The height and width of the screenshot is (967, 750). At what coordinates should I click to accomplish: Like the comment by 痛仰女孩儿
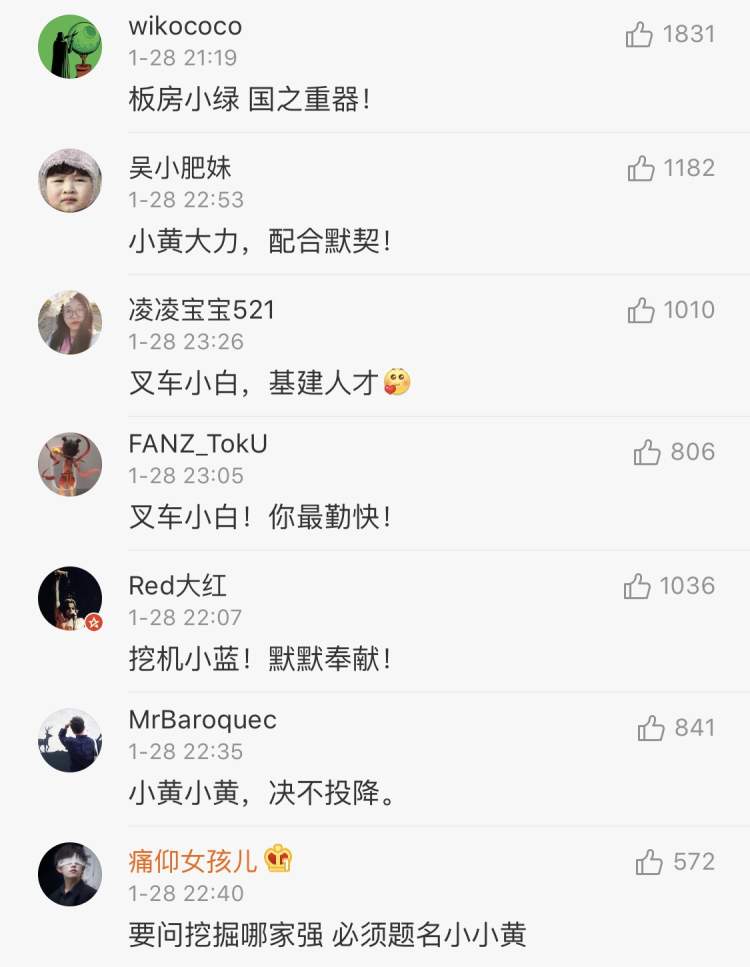pos(649,862)
